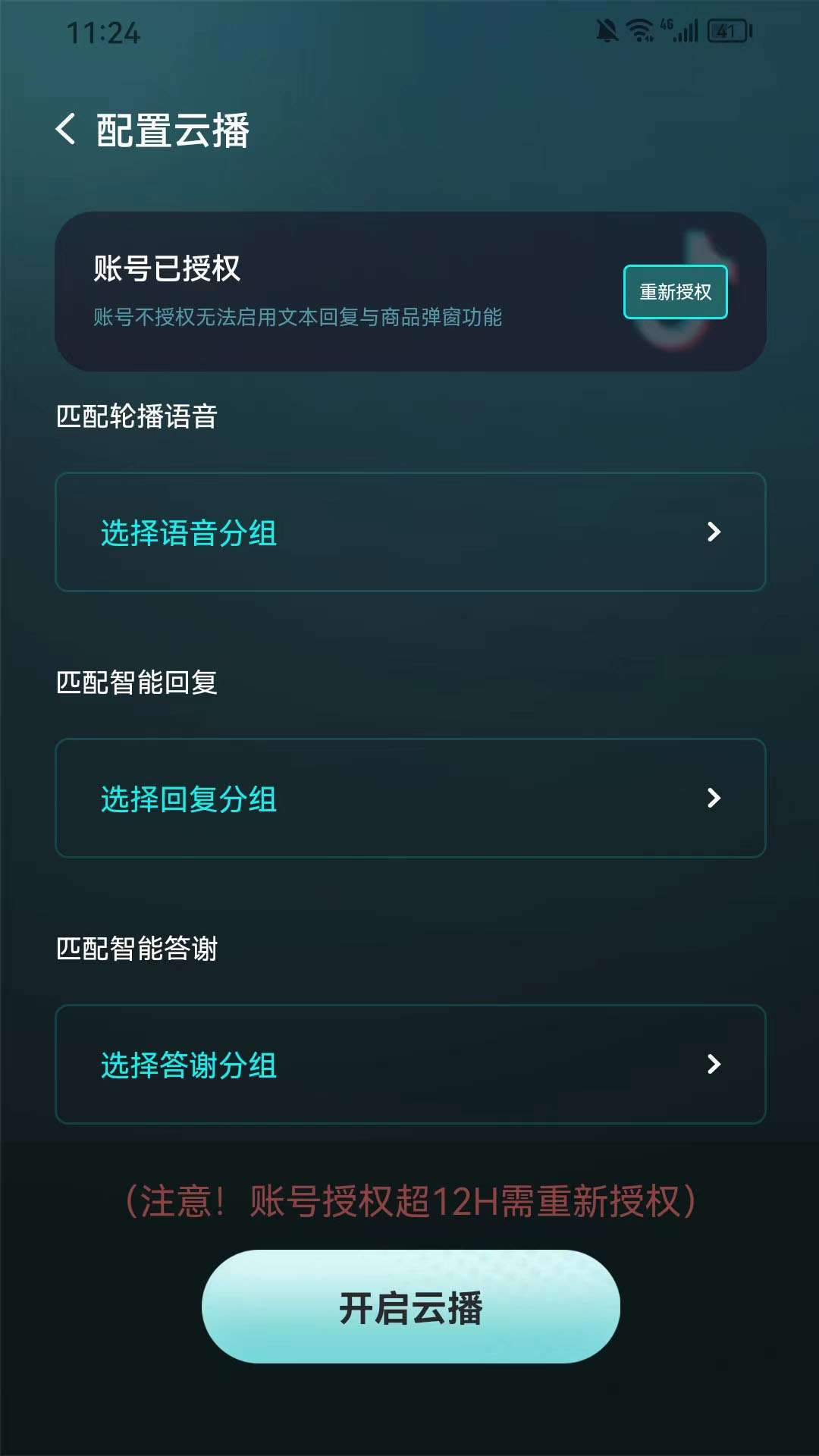The image size is (819, 1456).
Task: Expand the 选择答谢分组 thank-you group selector
Action: pos(409,1064)
